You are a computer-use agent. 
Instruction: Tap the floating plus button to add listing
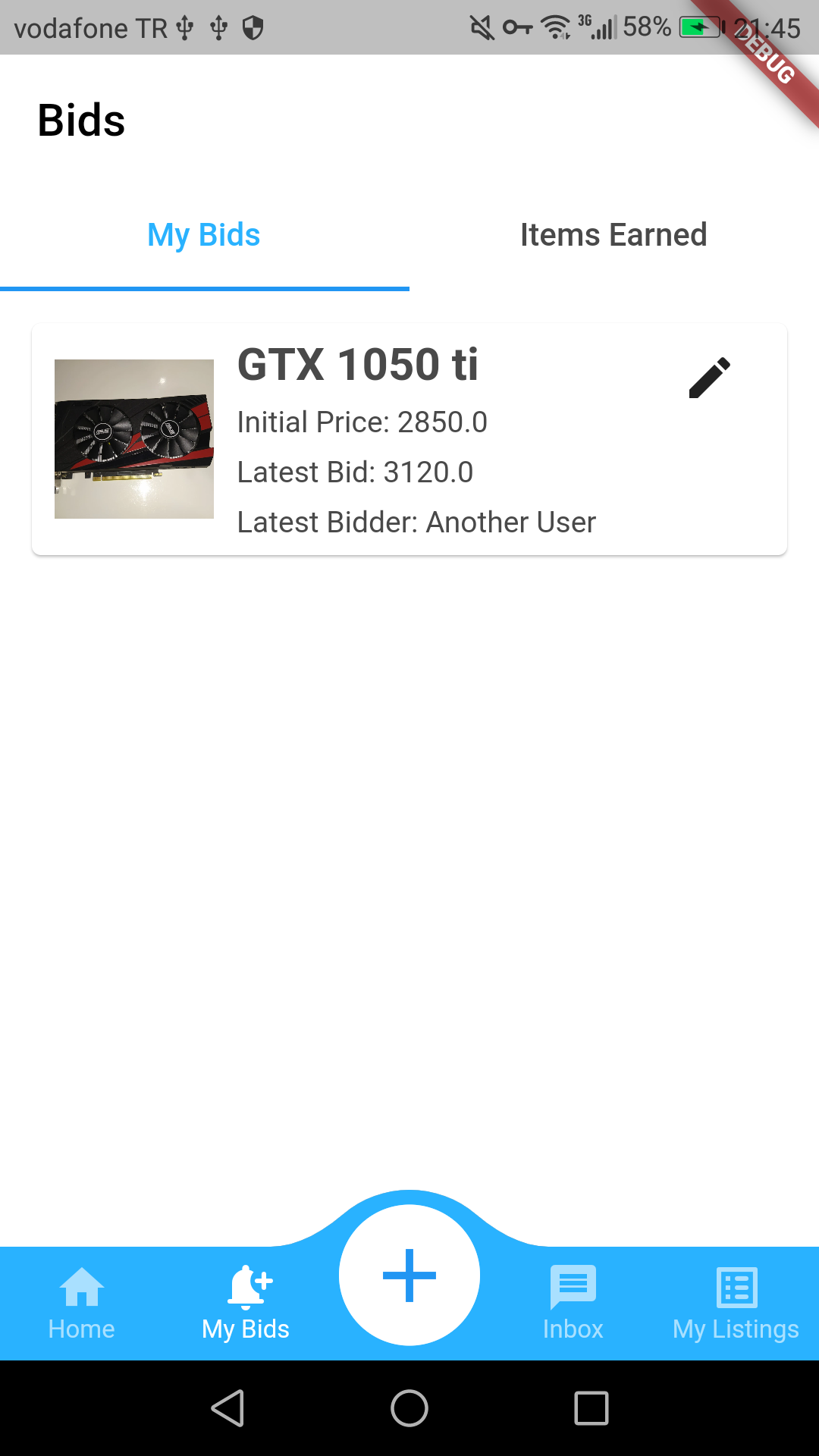pos(409,1274)
